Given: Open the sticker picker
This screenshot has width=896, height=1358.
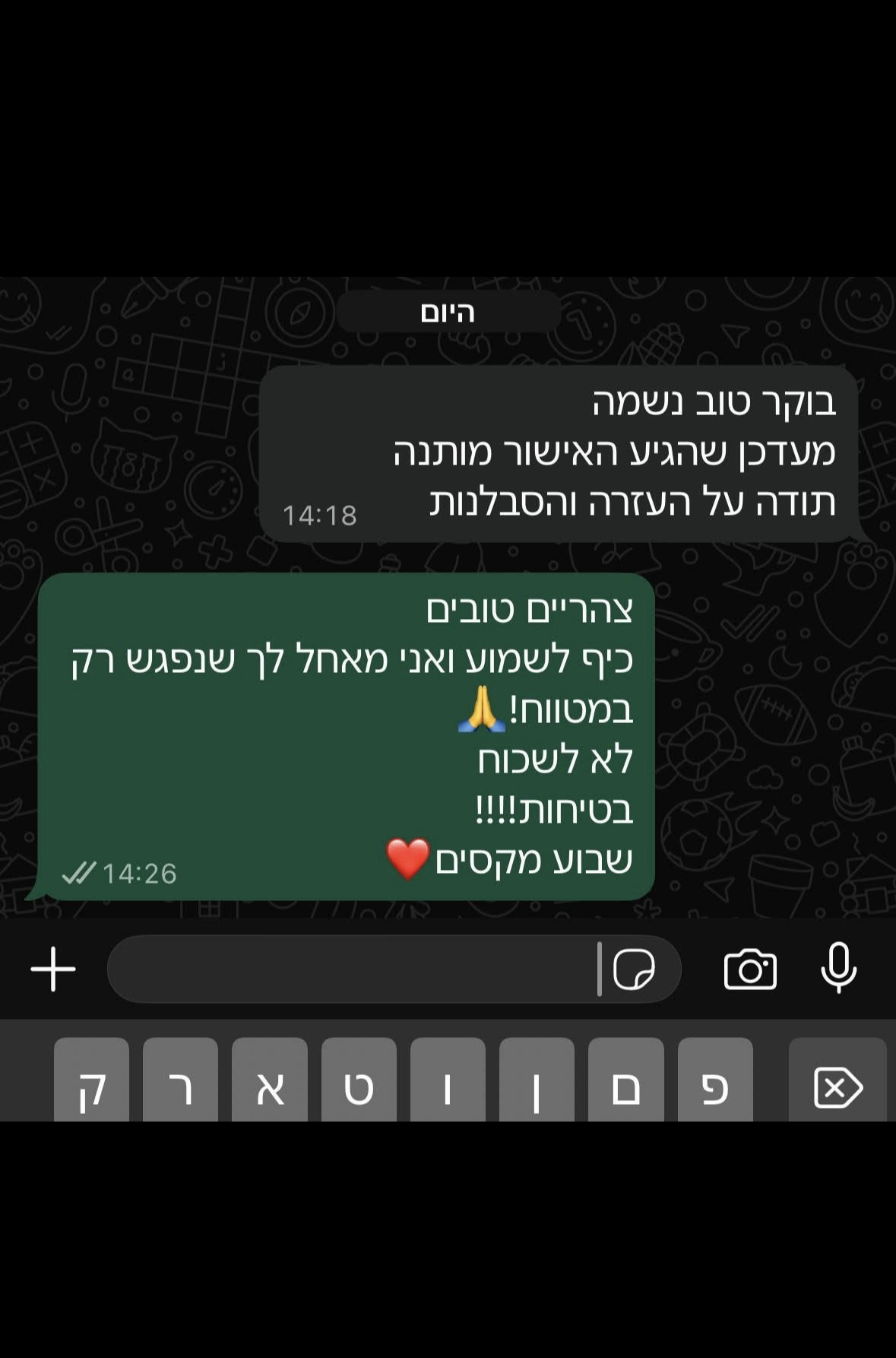Looking at the screenshot, I should [x=634, y=969].
